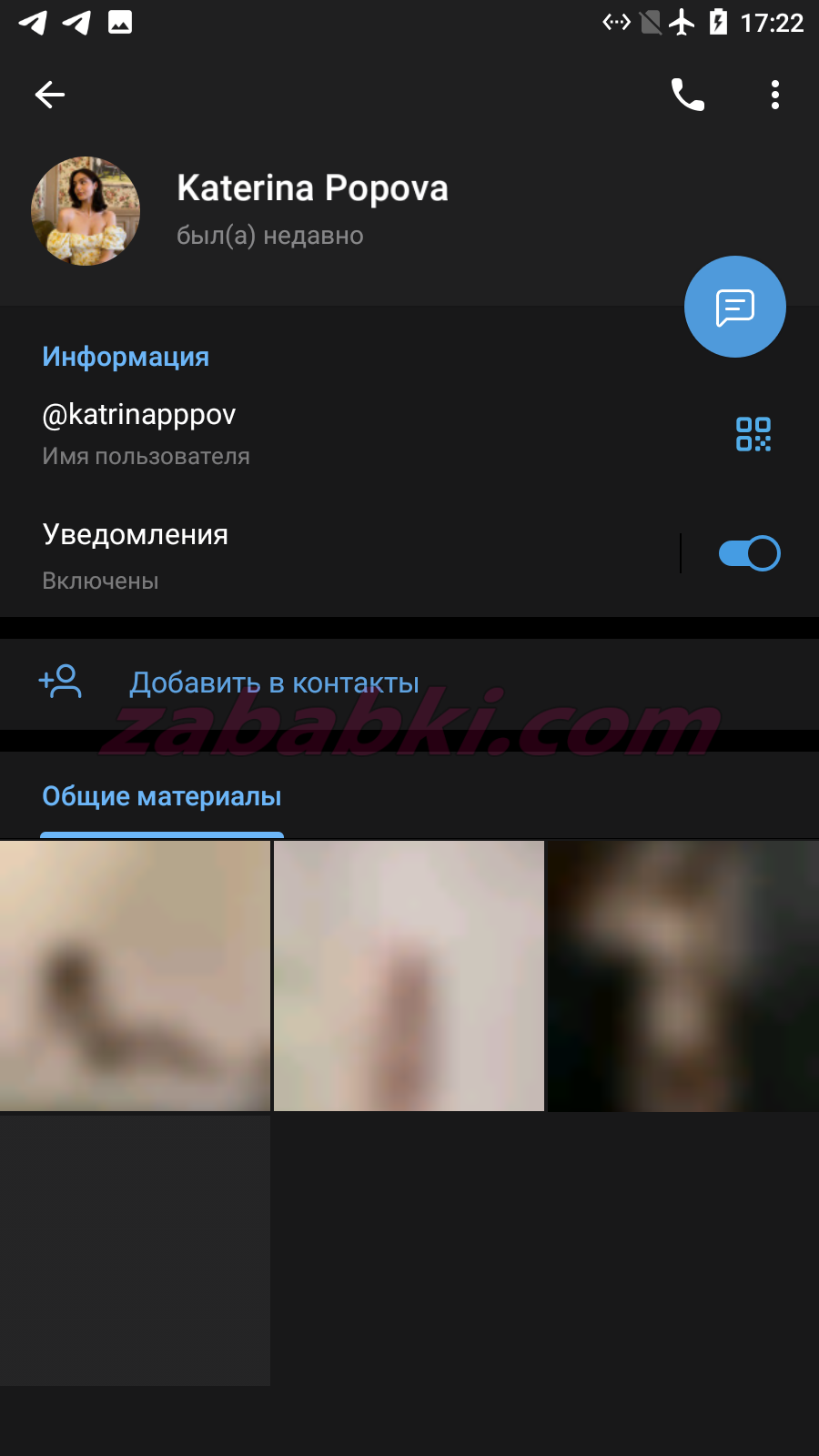This screenshot has width=819, height=1456.
Task: Call Katerina Popova via phone icon
Action: click(x=688, y=95)
